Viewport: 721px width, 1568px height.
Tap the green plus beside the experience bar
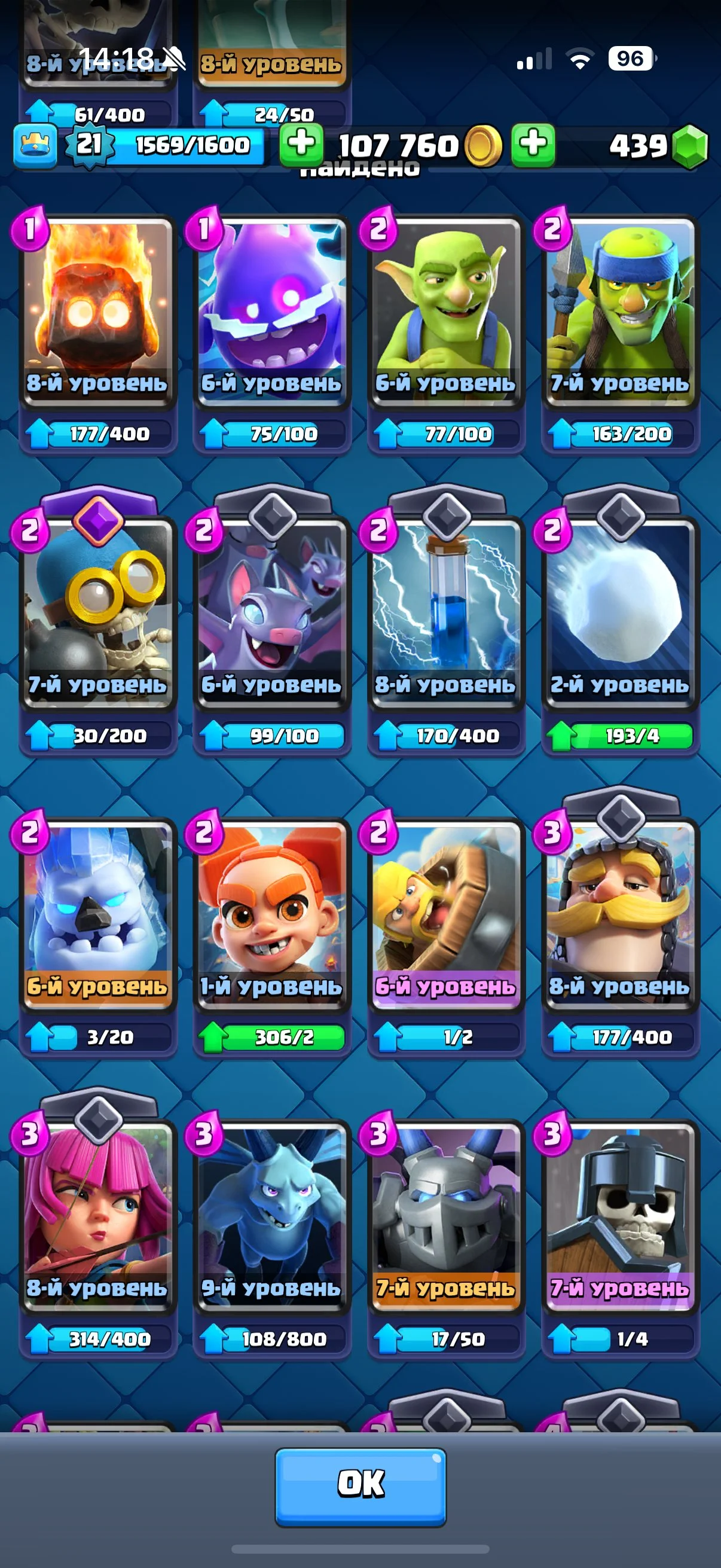click(x=301, y=145)
